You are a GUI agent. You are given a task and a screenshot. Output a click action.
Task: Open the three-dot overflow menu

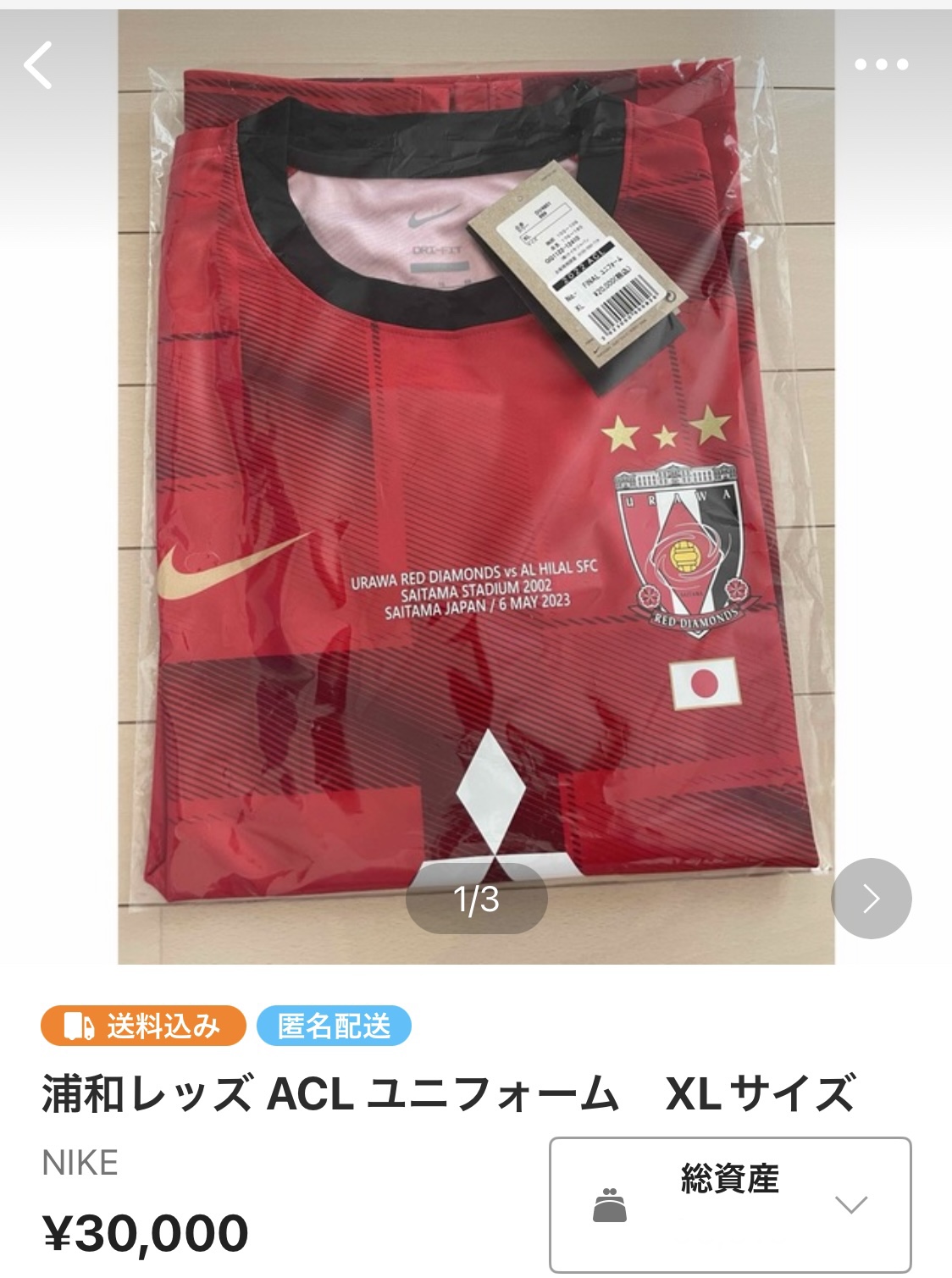881,64
